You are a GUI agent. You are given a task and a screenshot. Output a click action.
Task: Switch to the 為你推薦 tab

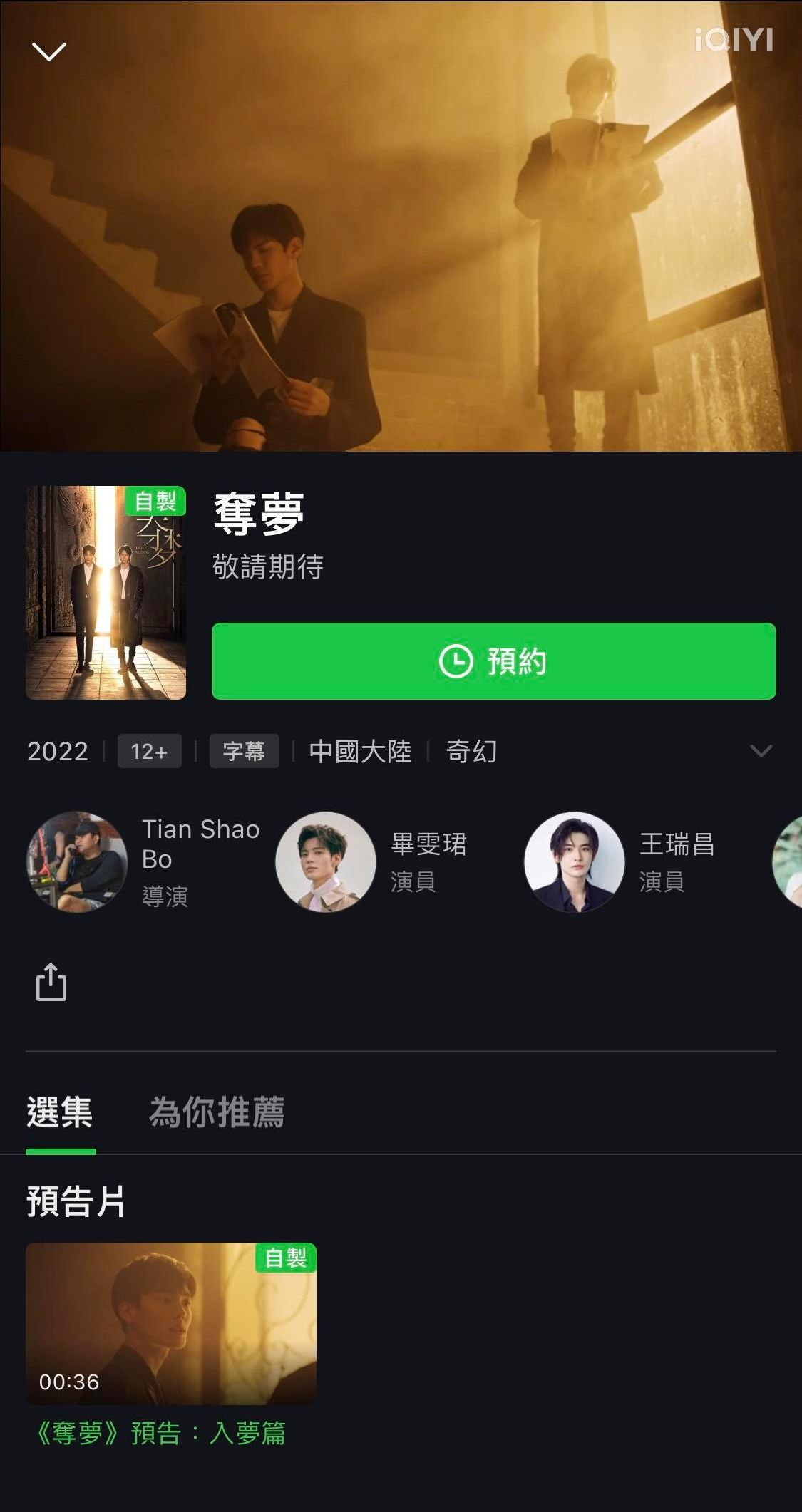coord(217,1112)
